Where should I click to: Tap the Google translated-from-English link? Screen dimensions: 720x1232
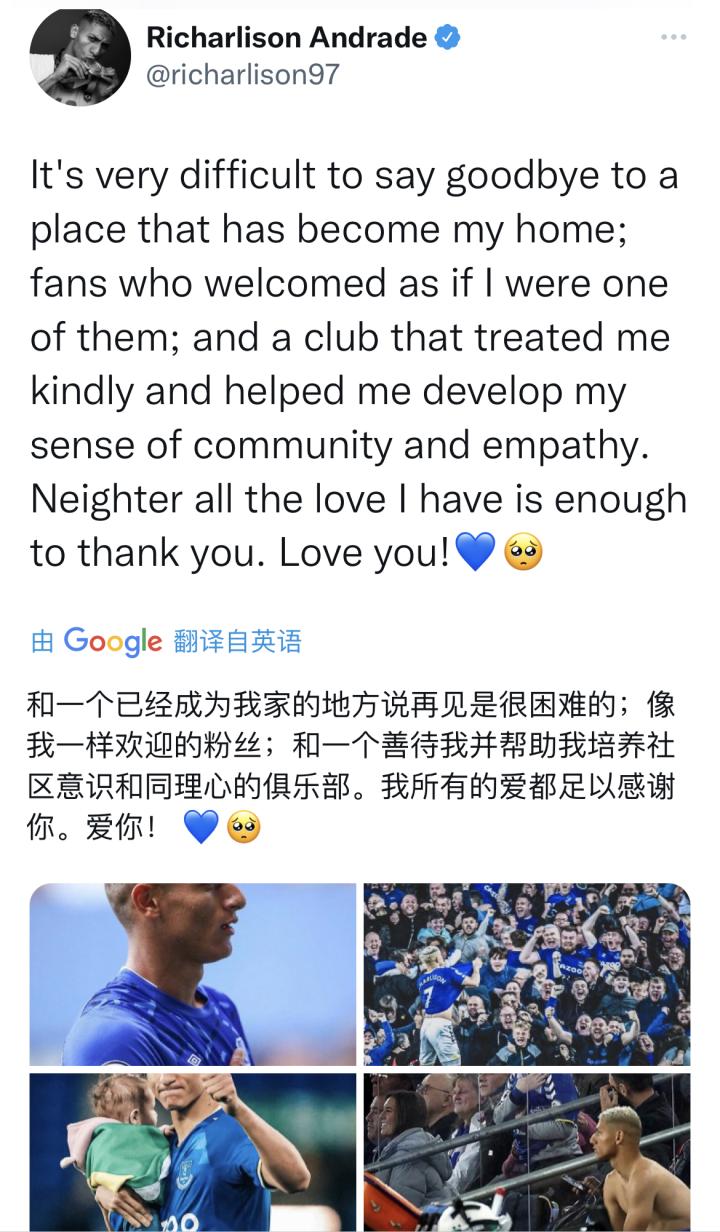coord(166,641)
